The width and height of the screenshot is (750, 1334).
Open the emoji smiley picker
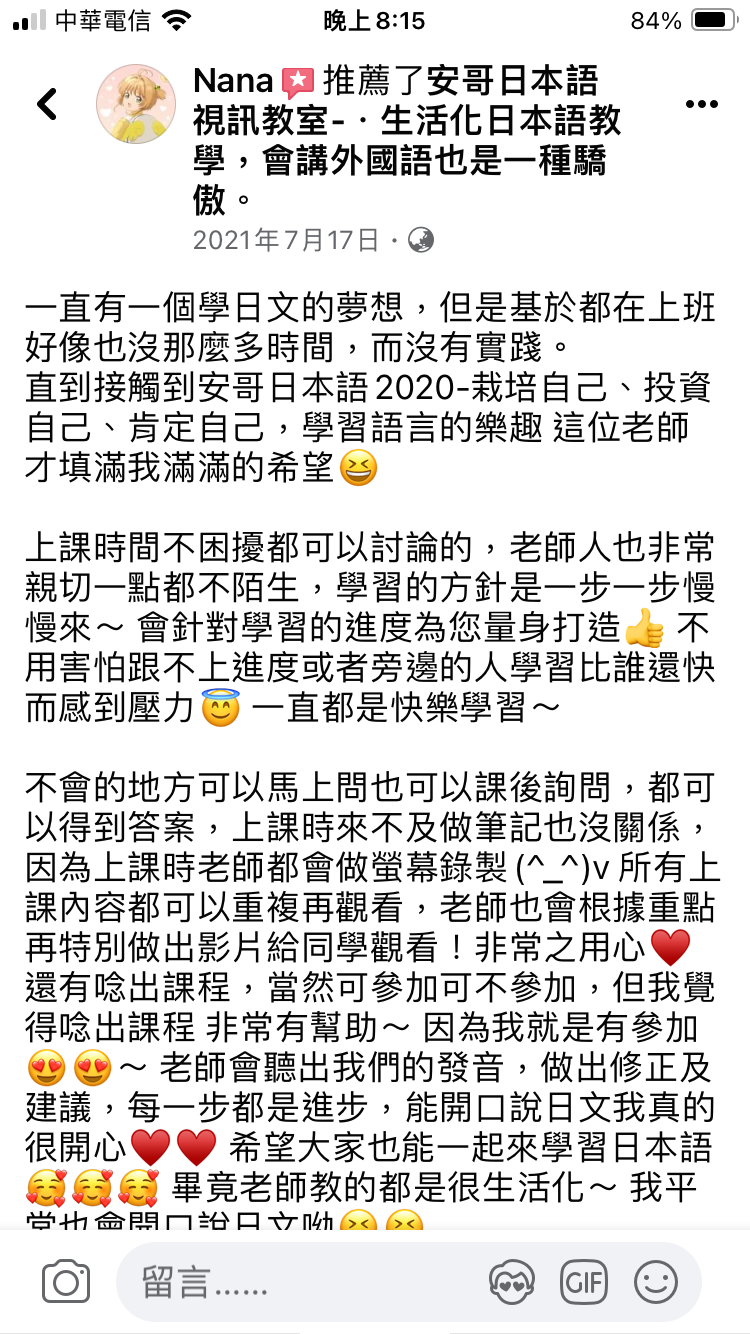tap(656, 1282)
